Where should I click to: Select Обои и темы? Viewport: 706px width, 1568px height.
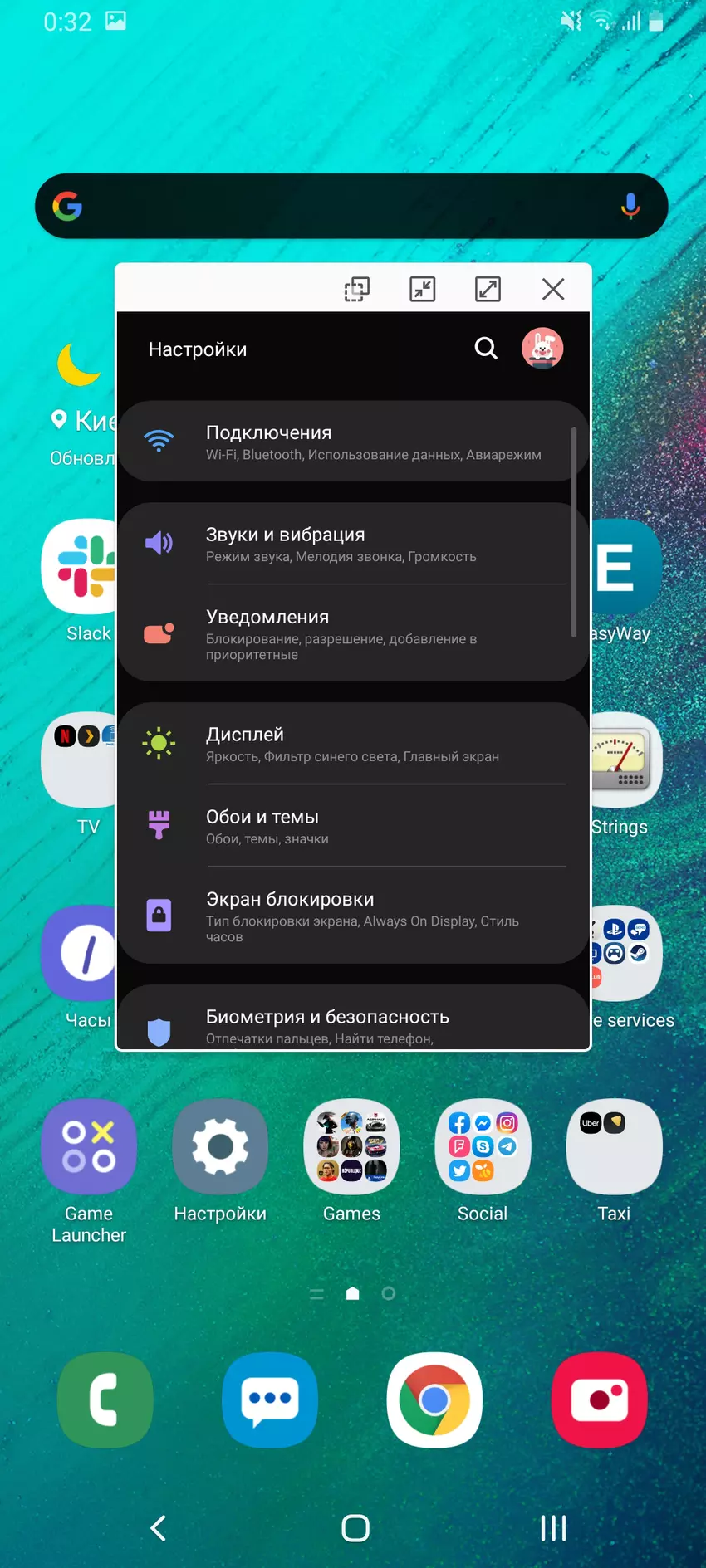353,826
